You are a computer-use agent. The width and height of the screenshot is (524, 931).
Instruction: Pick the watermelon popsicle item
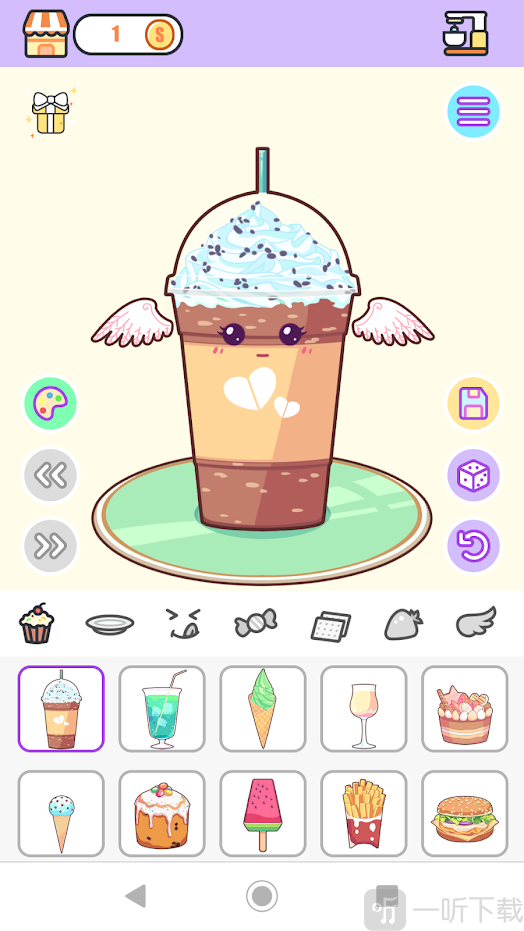[263, 813]
